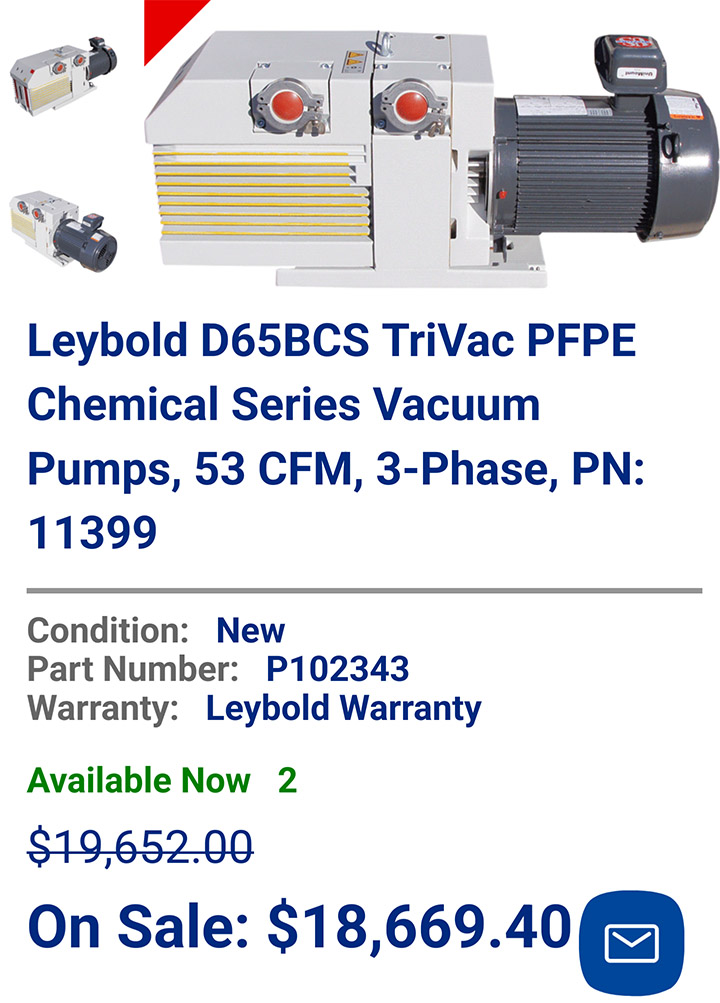Open the main pump product image
The image size is (720, 1003).
[x=430, y=150]
